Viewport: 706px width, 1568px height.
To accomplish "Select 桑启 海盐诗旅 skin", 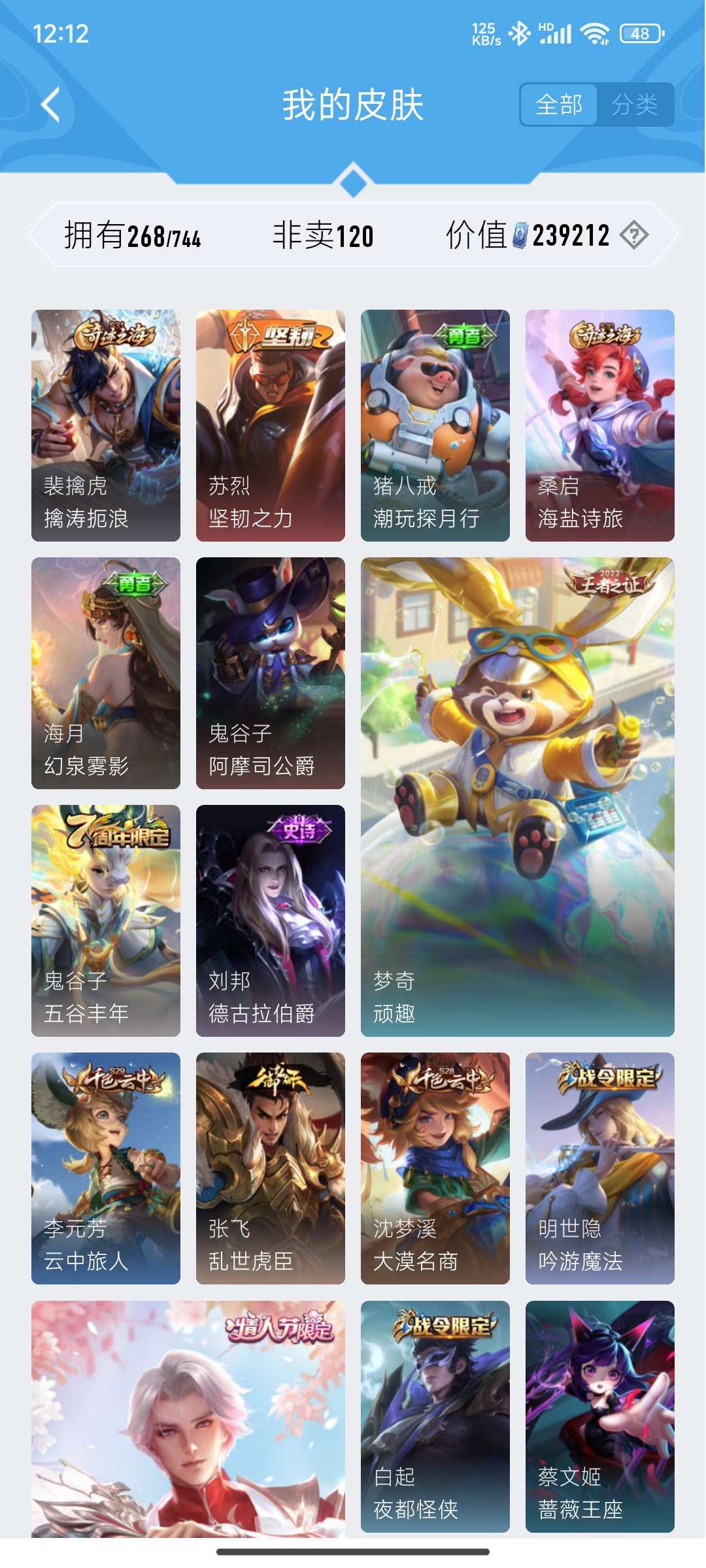I will point(600,425).
